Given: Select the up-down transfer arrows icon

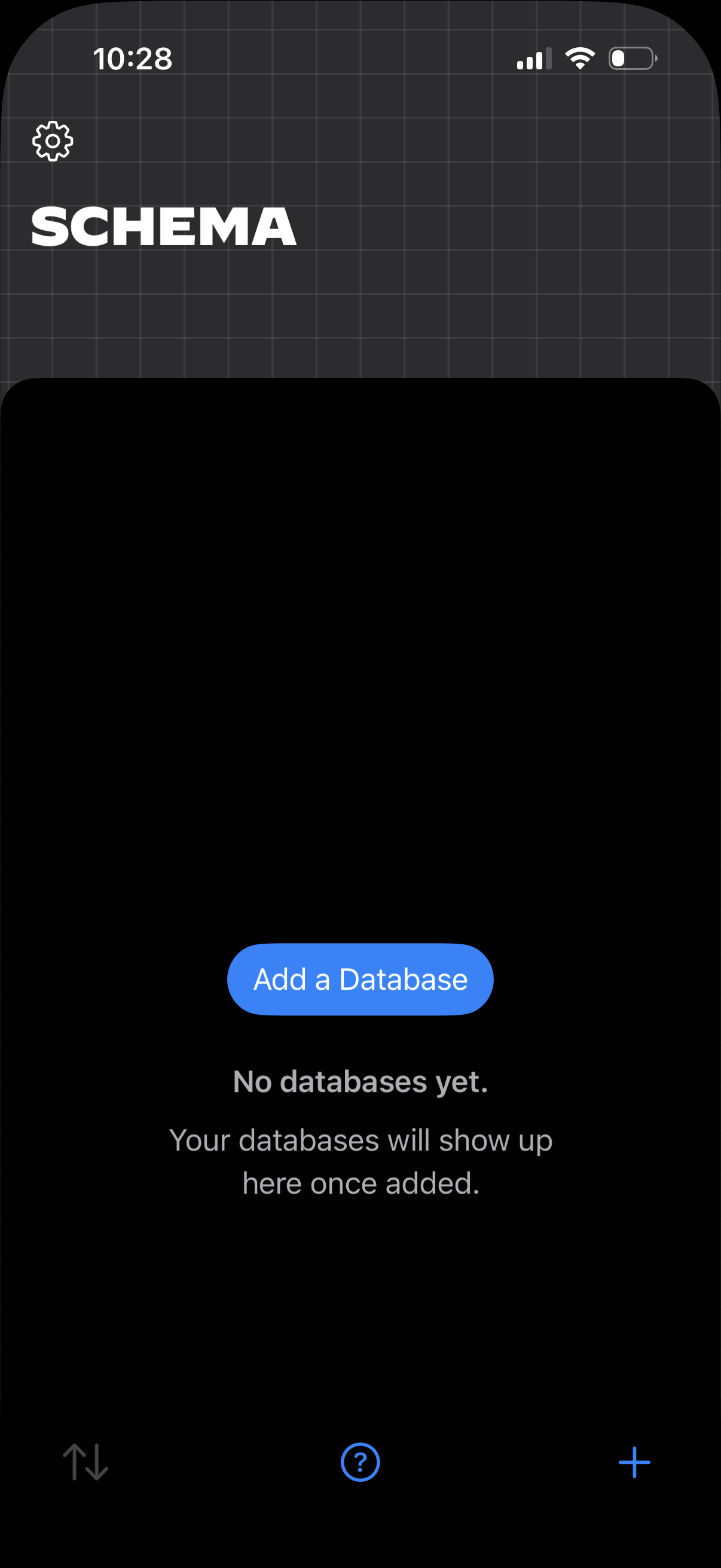Looking at the screenshot, I should [x=85, y=1463].
